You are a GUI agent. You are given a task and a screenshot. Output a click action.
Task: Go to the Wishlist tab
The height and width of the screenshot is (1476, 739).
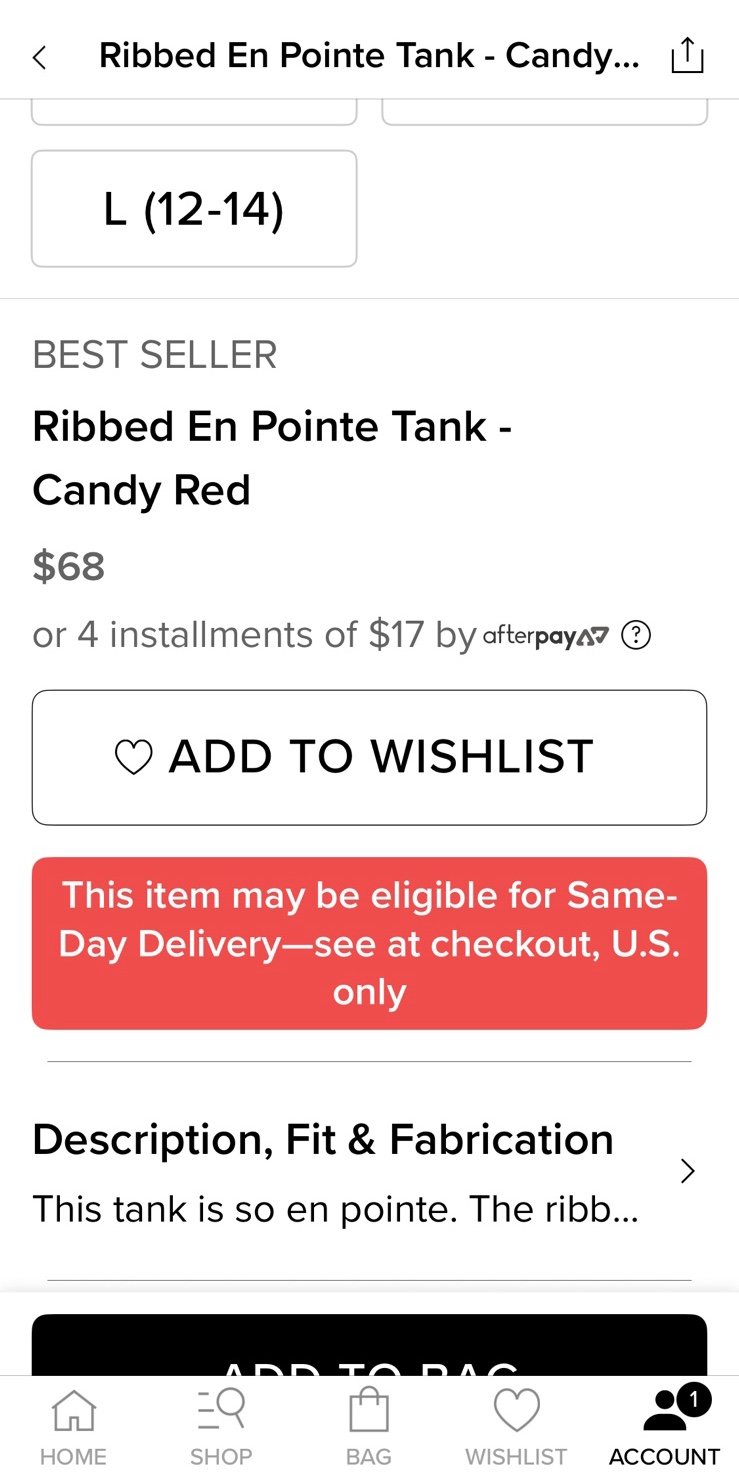click(x=516, y=1427)
